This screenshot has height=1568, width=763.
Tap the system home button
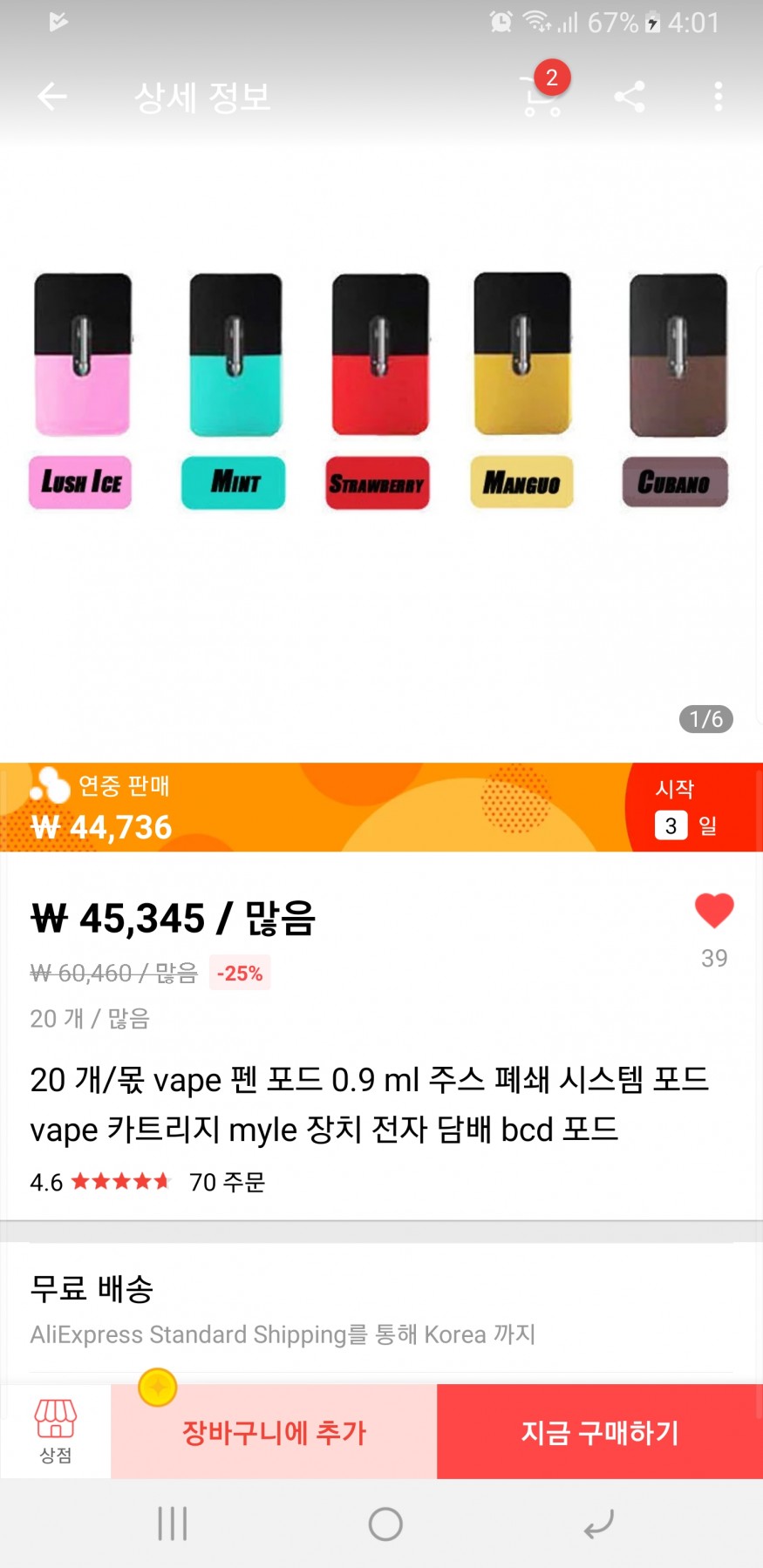point(385,1524)
